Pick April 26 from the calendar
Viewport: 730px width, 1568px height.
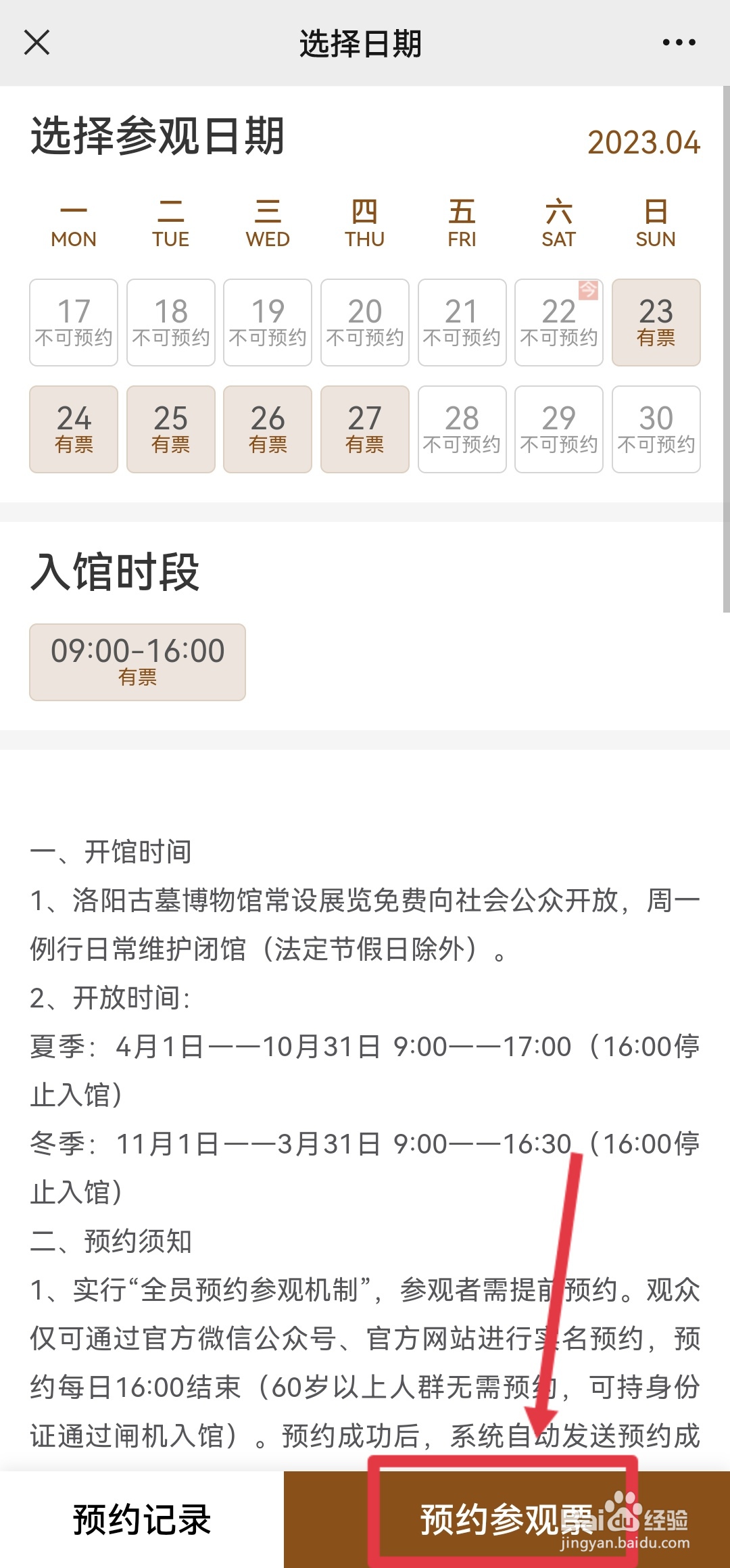click(x=267, y=429)
